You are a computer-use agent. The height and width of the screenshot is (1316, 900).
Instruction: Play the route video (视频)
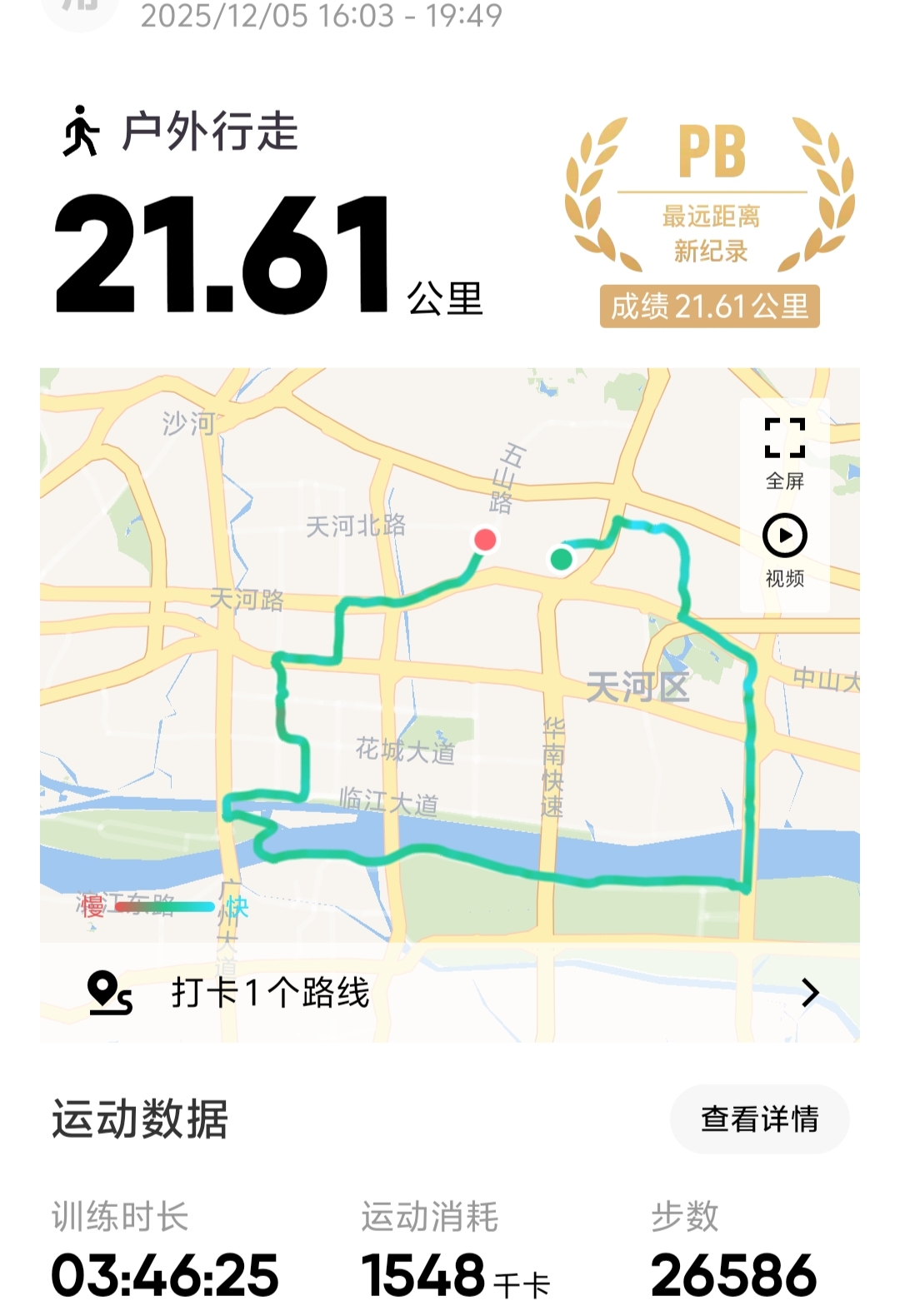point(784,549)
